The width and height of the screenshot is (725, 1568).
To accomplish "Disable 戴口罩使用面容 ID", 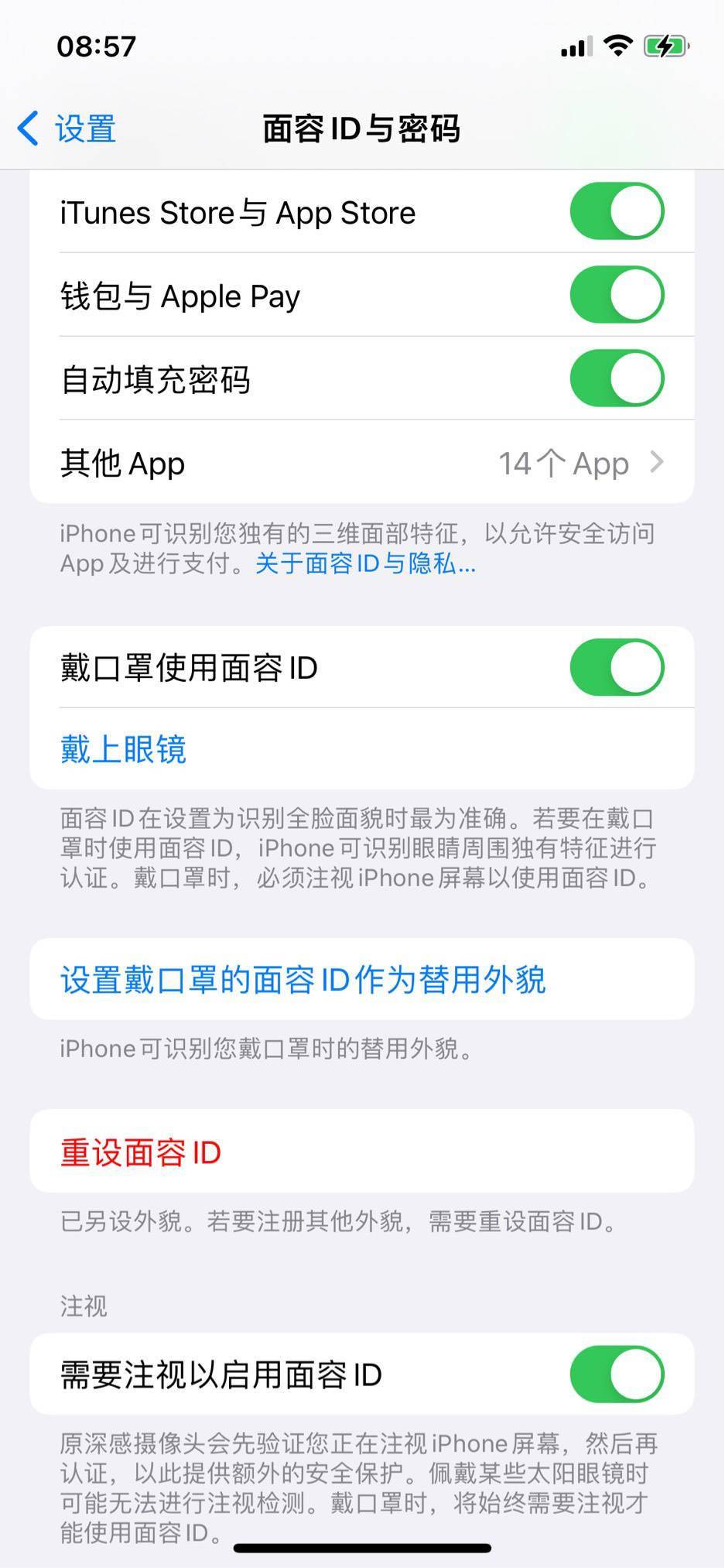I will (x=618, y=667).
